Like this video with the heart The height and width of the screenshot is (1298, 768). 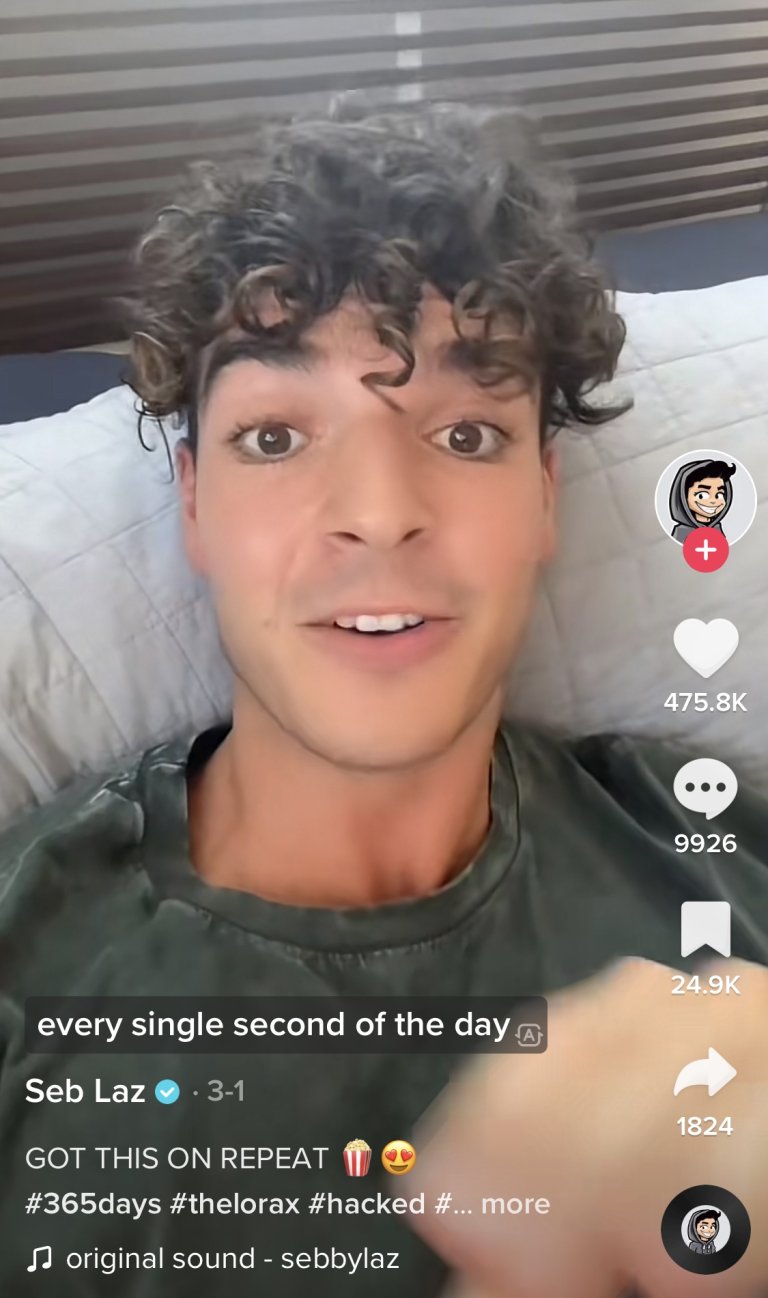coord(705,648)
